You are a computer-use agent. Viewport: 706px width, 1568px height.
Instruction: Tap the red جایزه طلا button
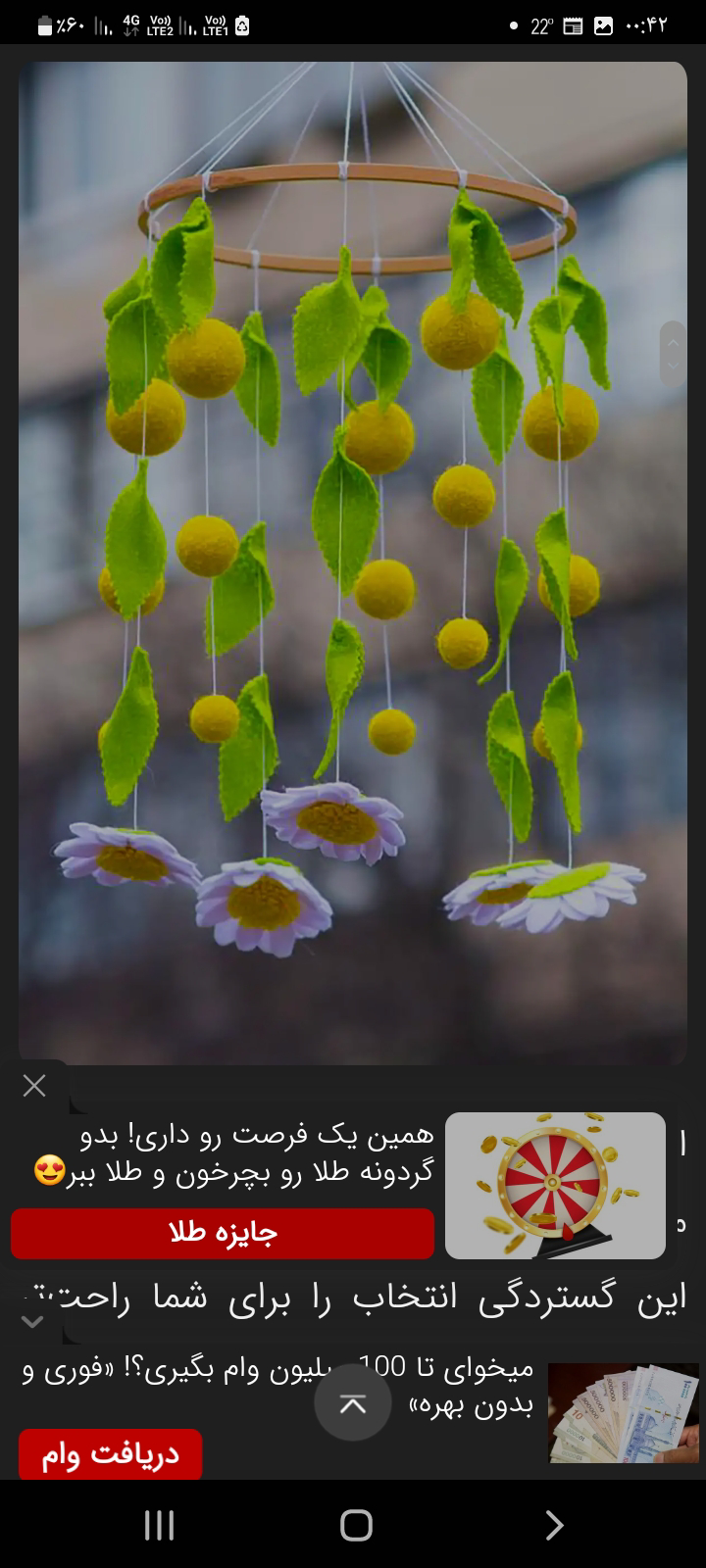point(223,1233)
